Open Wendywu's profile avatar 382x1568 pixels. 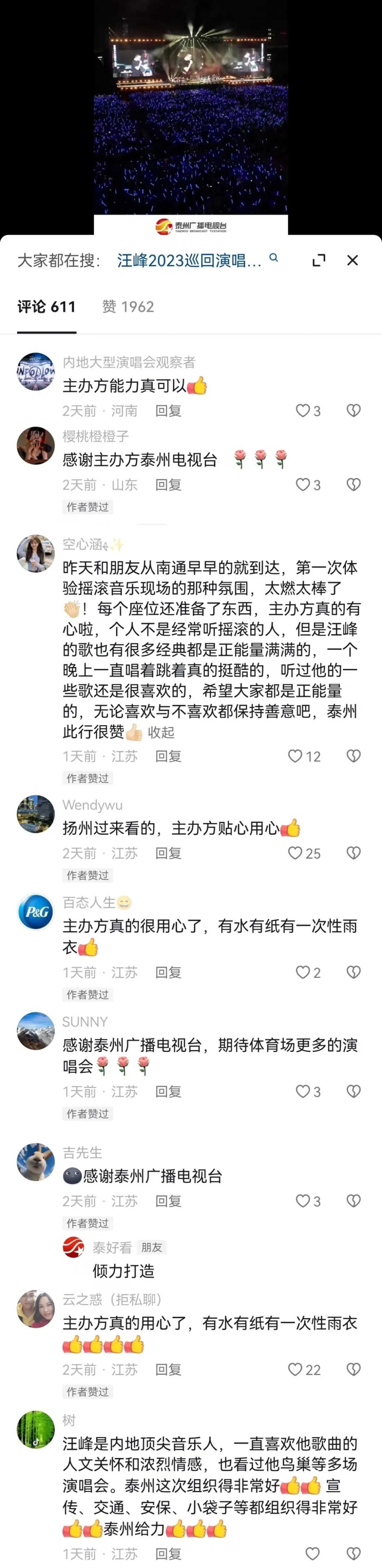[x=35, y=814]
